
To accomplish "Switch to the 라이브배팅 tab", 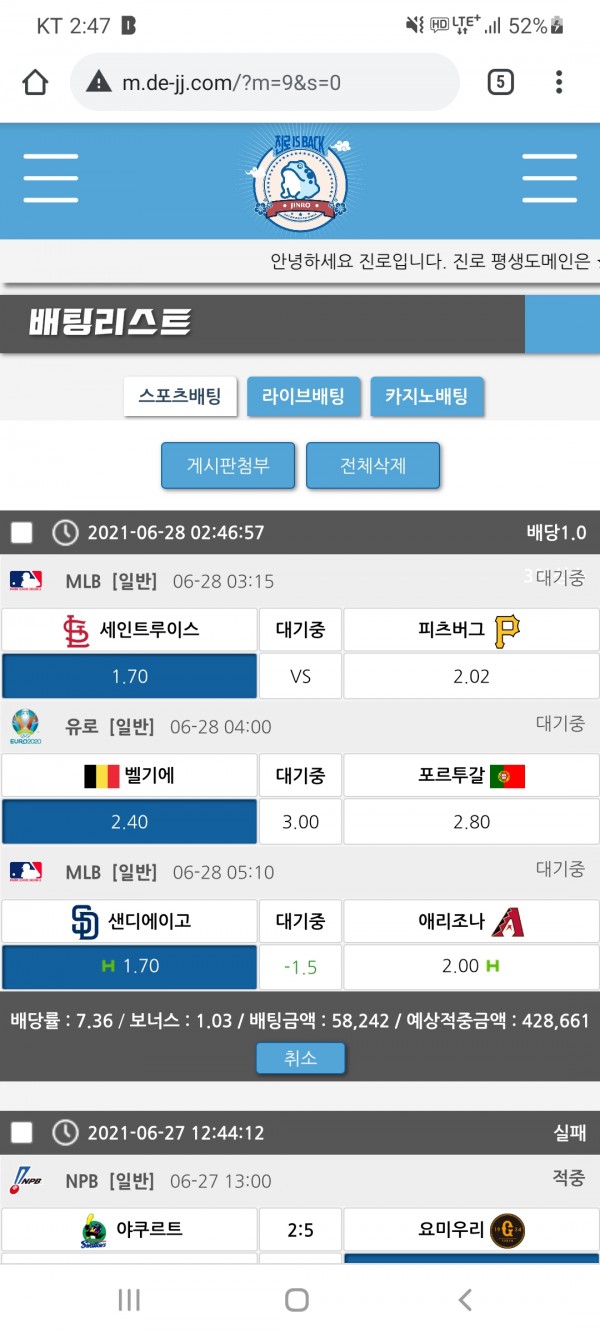I will coord(303,396).
